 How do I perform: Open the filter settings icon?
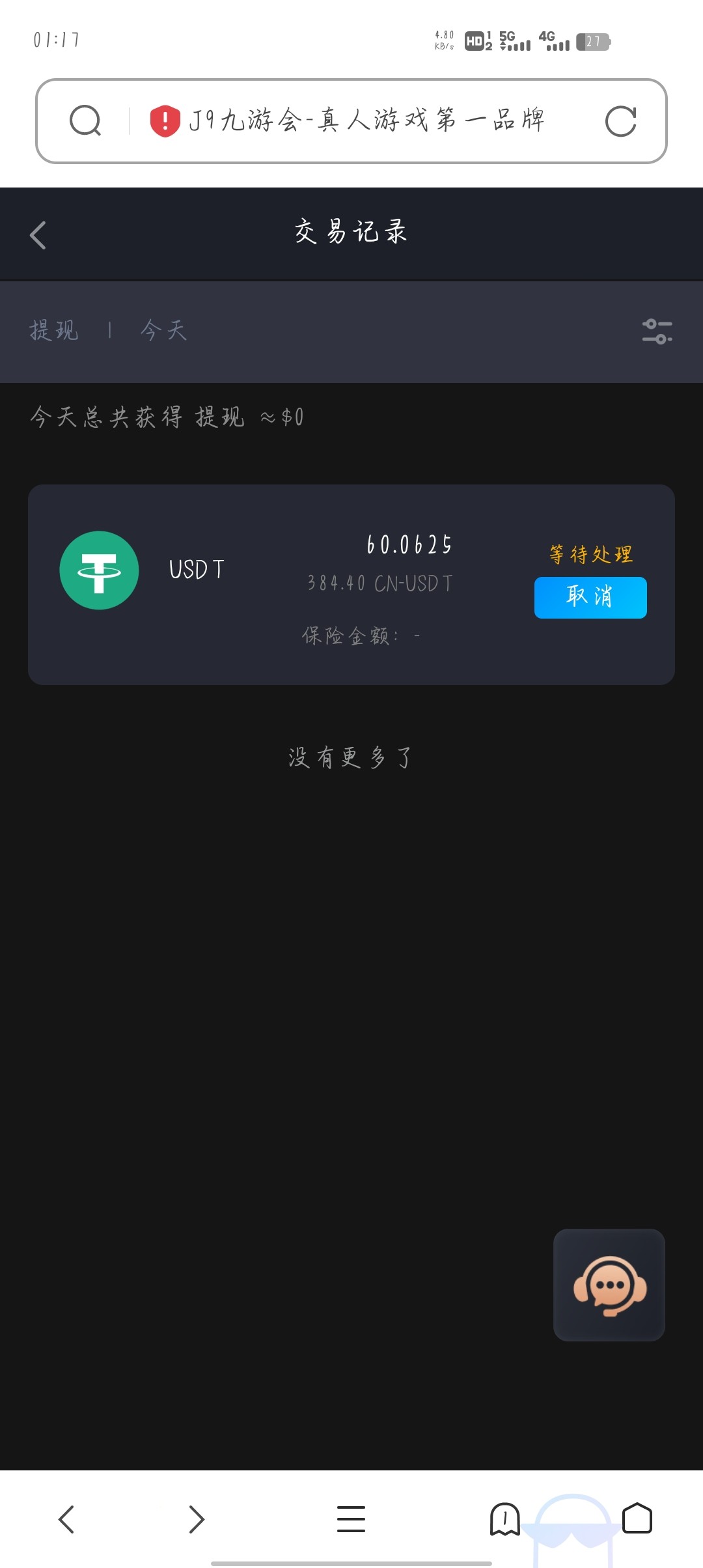pos(657,331)
